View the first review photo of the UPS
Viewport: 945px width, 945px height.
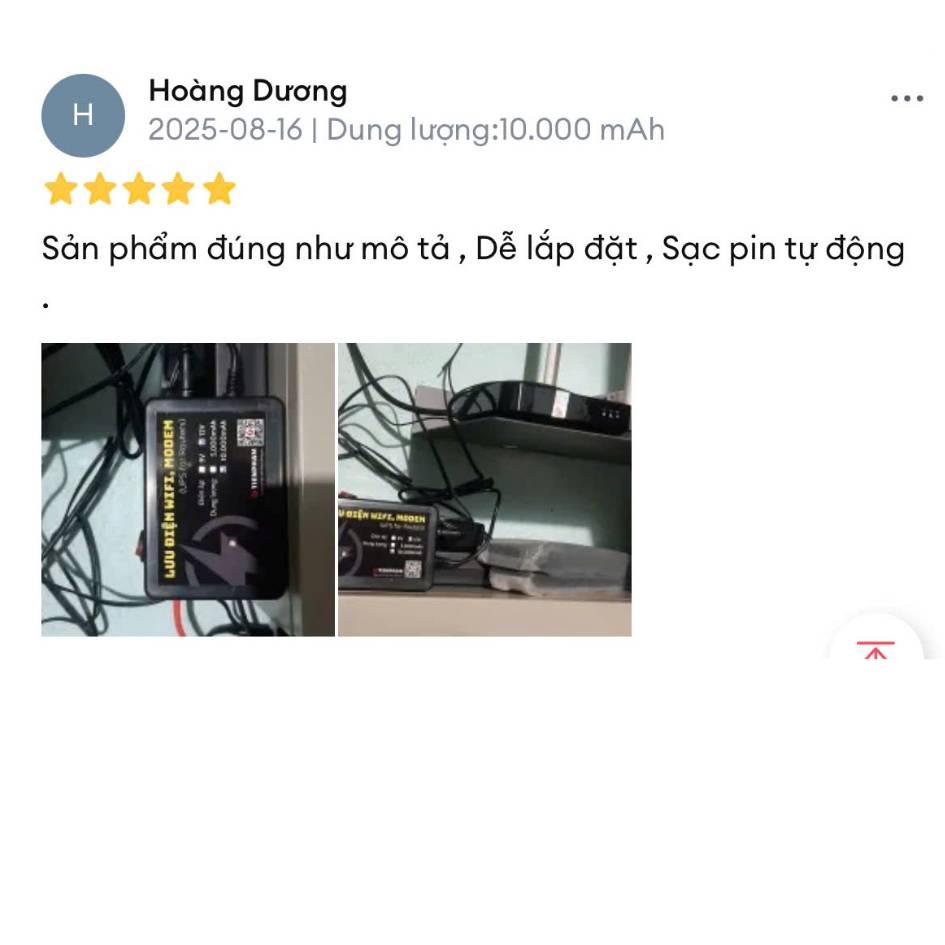[188, 489]
